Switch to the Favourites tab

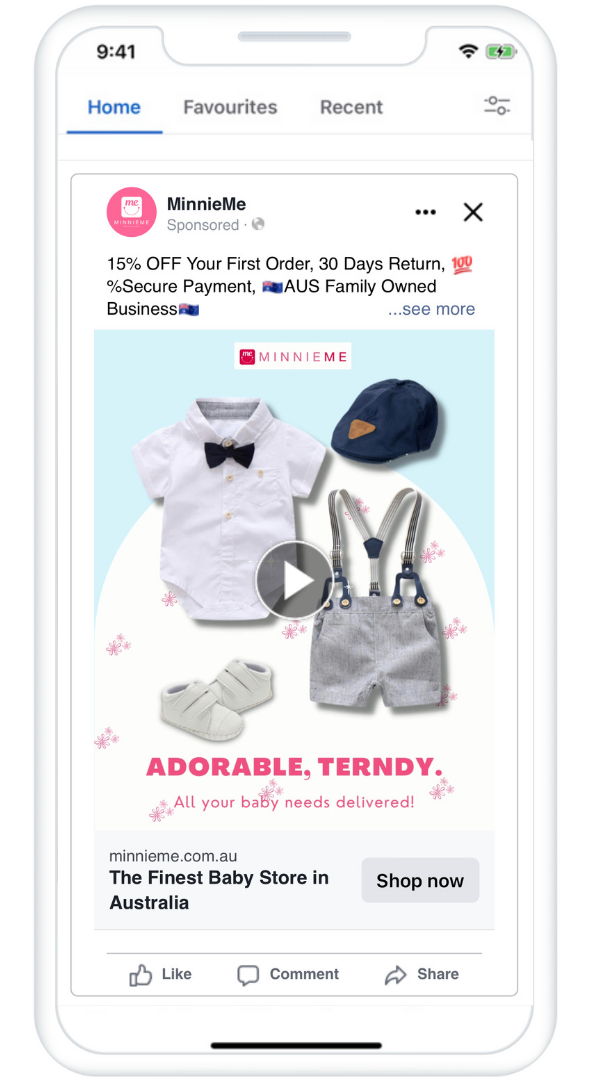[x=230, y=107]
